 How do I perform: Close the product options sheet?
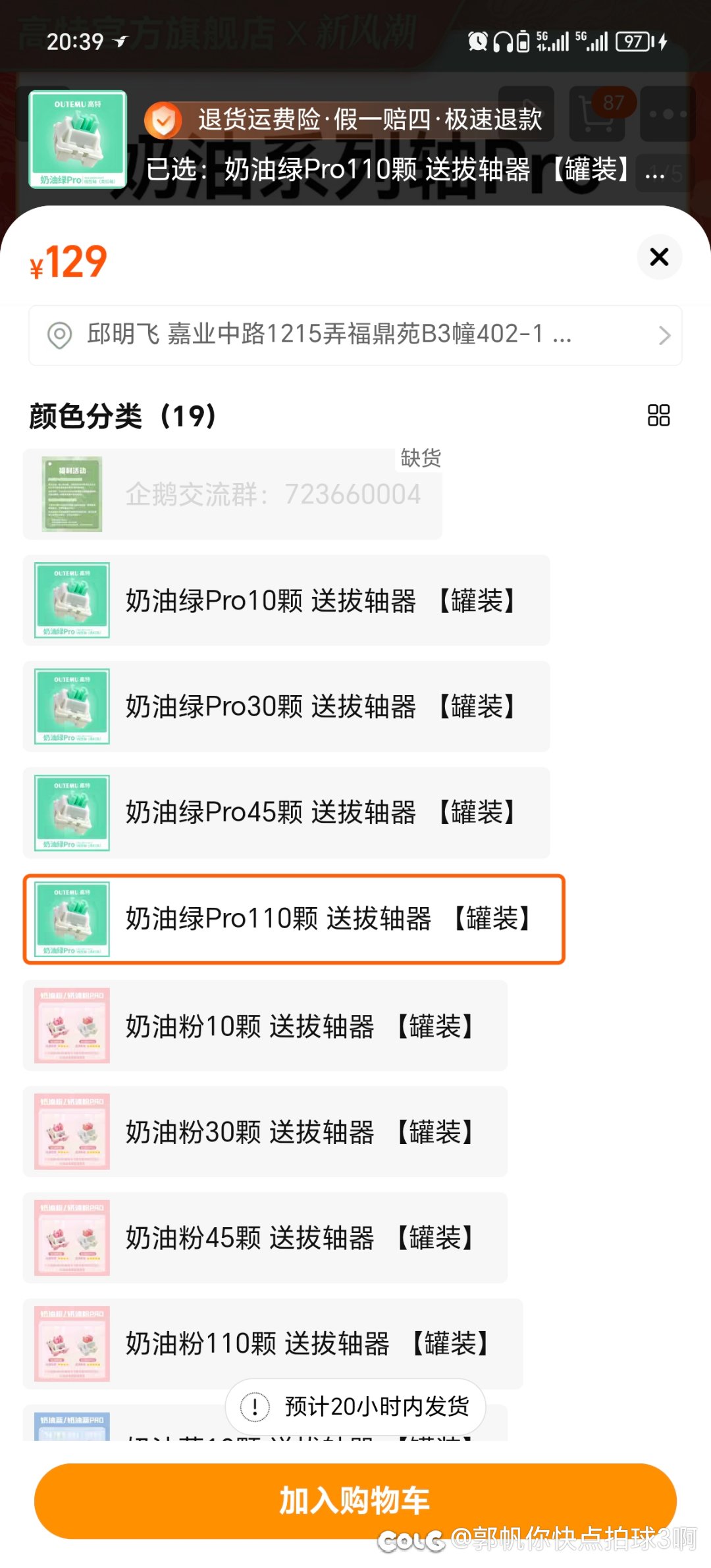pyautogui.click(x=659, y=257)
